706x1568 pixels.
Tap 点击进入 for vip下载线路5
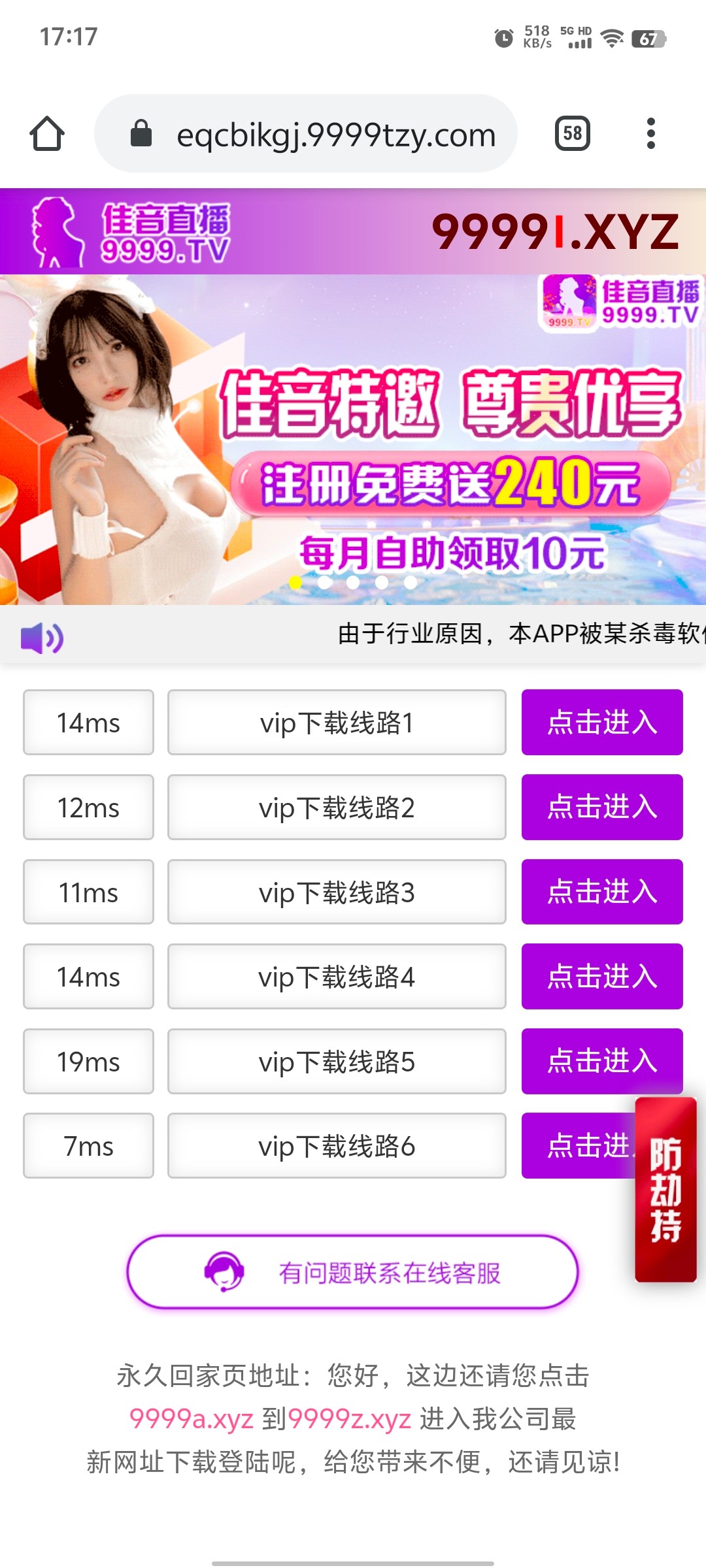coord(601,1061)
